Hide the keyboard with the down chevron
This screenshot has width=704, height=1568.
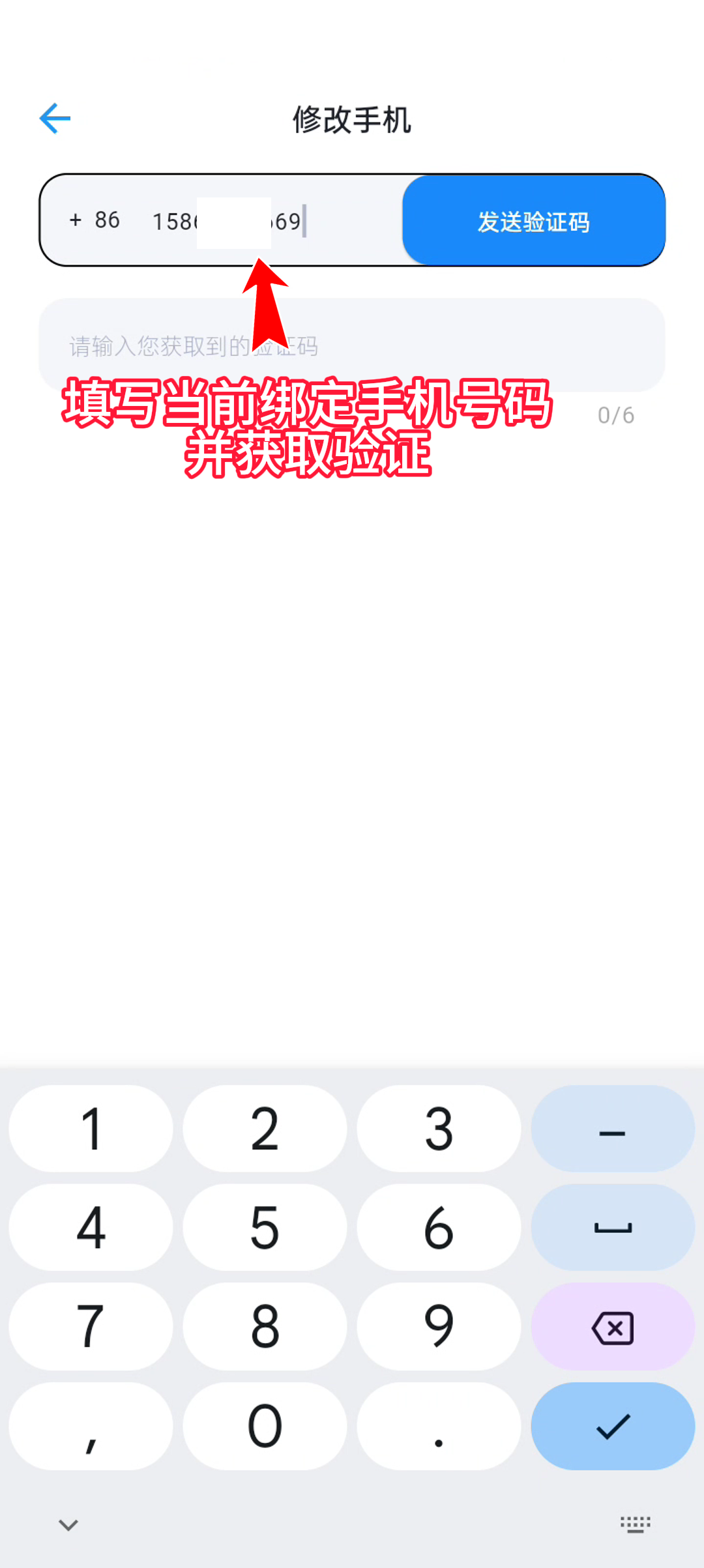coord(68,1524)
